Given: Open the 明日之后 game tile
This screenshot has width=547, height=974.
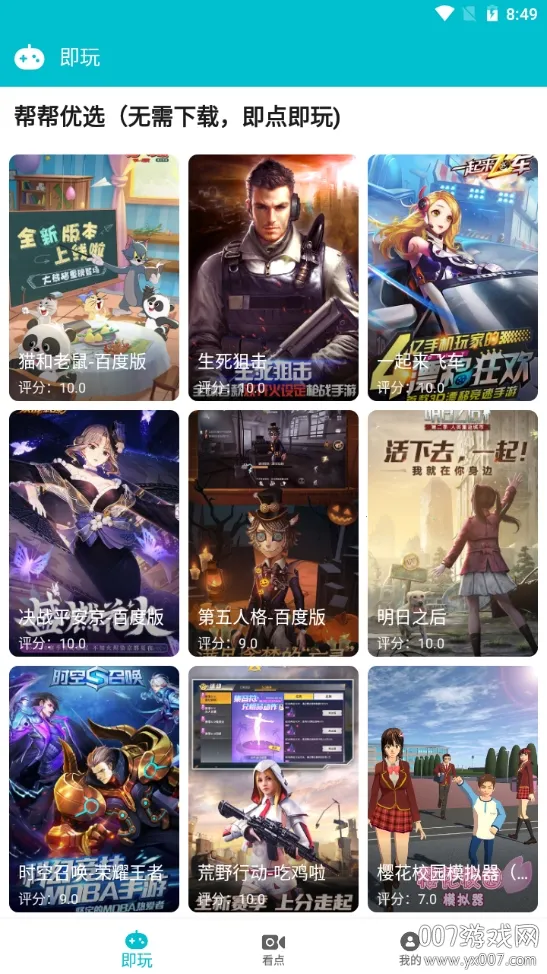Looking at the screenshot, I should (453, 533).
